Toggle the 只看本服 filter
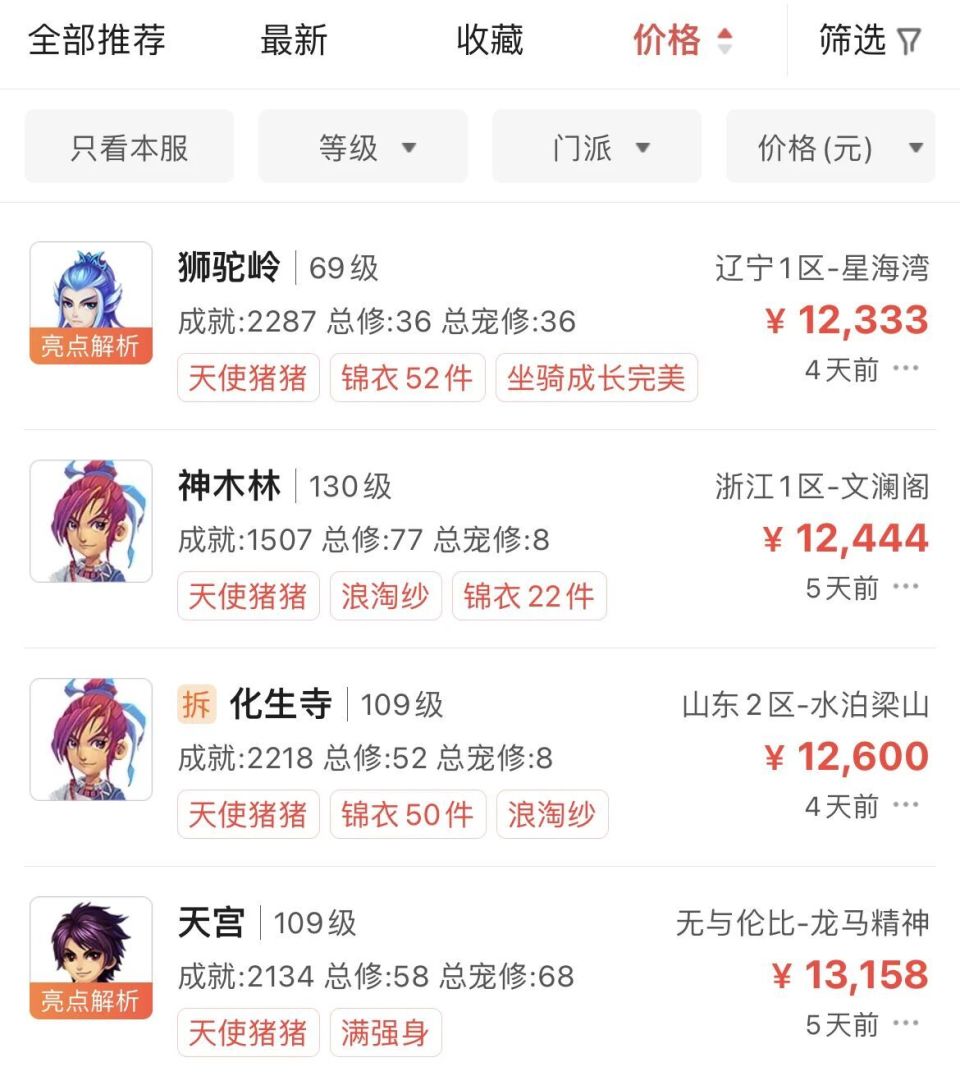The width and height of the screenshot is (960, 1076). [129, 146]
